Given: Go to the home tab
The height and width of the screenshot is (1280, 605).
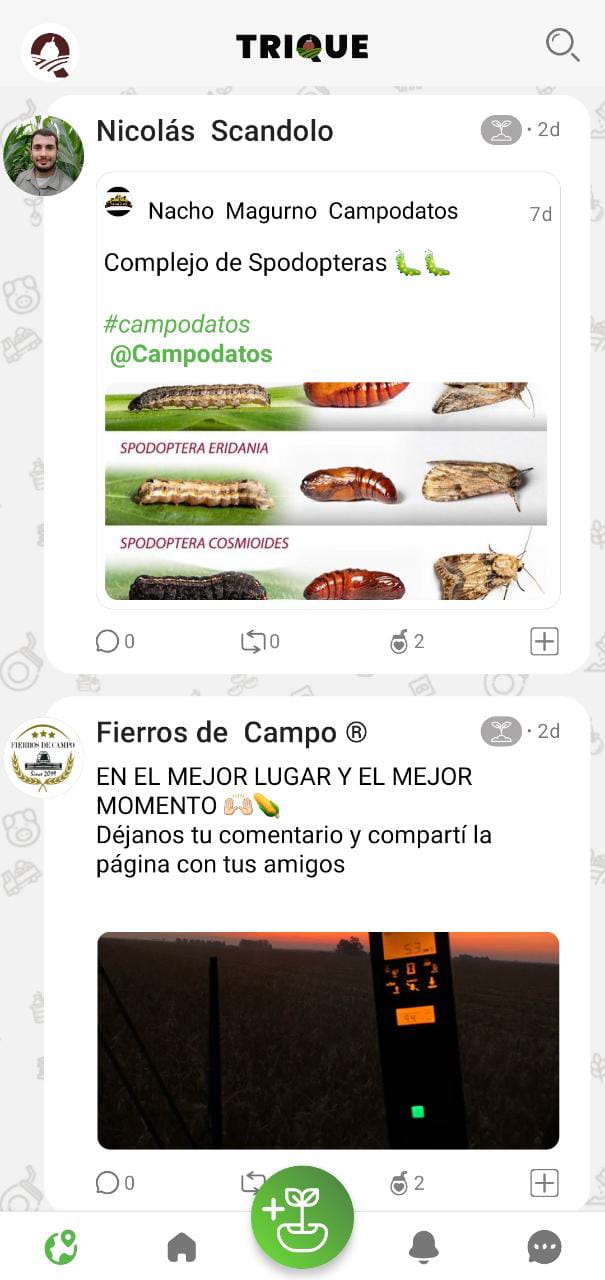Looking at the screenshot, I should [x=182, y=1246].
